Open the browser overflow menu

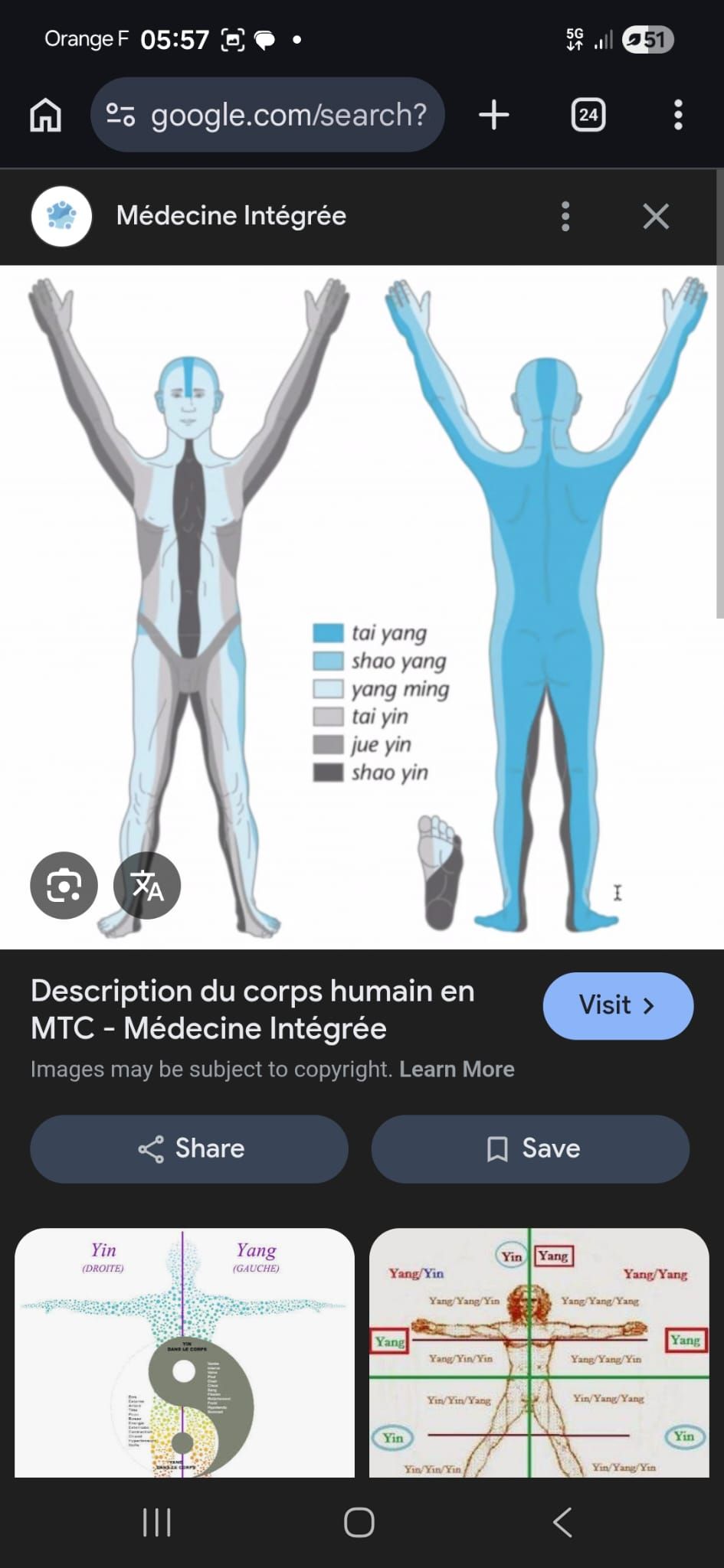click(x=677, y=115)
